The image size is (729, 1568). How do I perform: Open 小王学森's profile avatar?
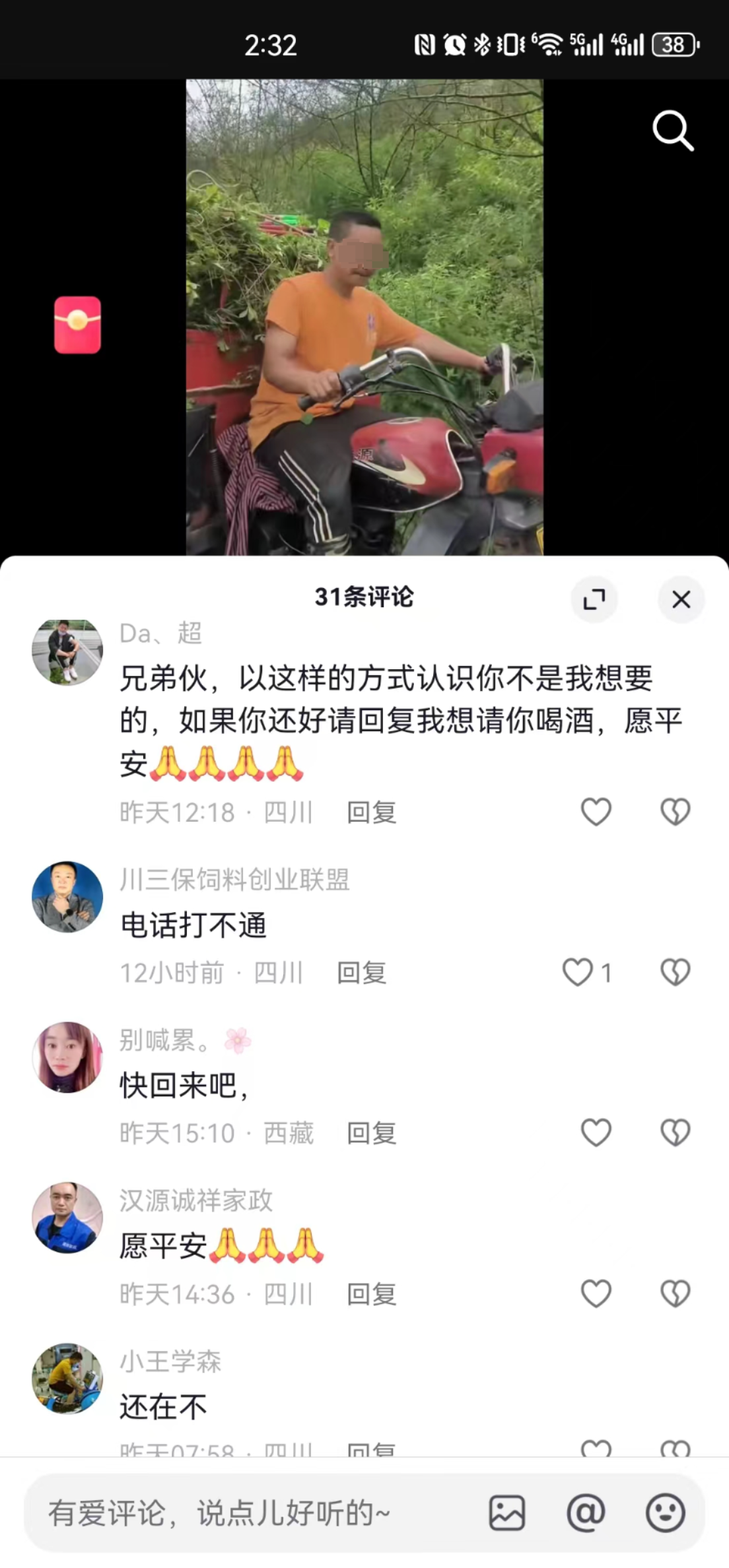[67, 1378]
